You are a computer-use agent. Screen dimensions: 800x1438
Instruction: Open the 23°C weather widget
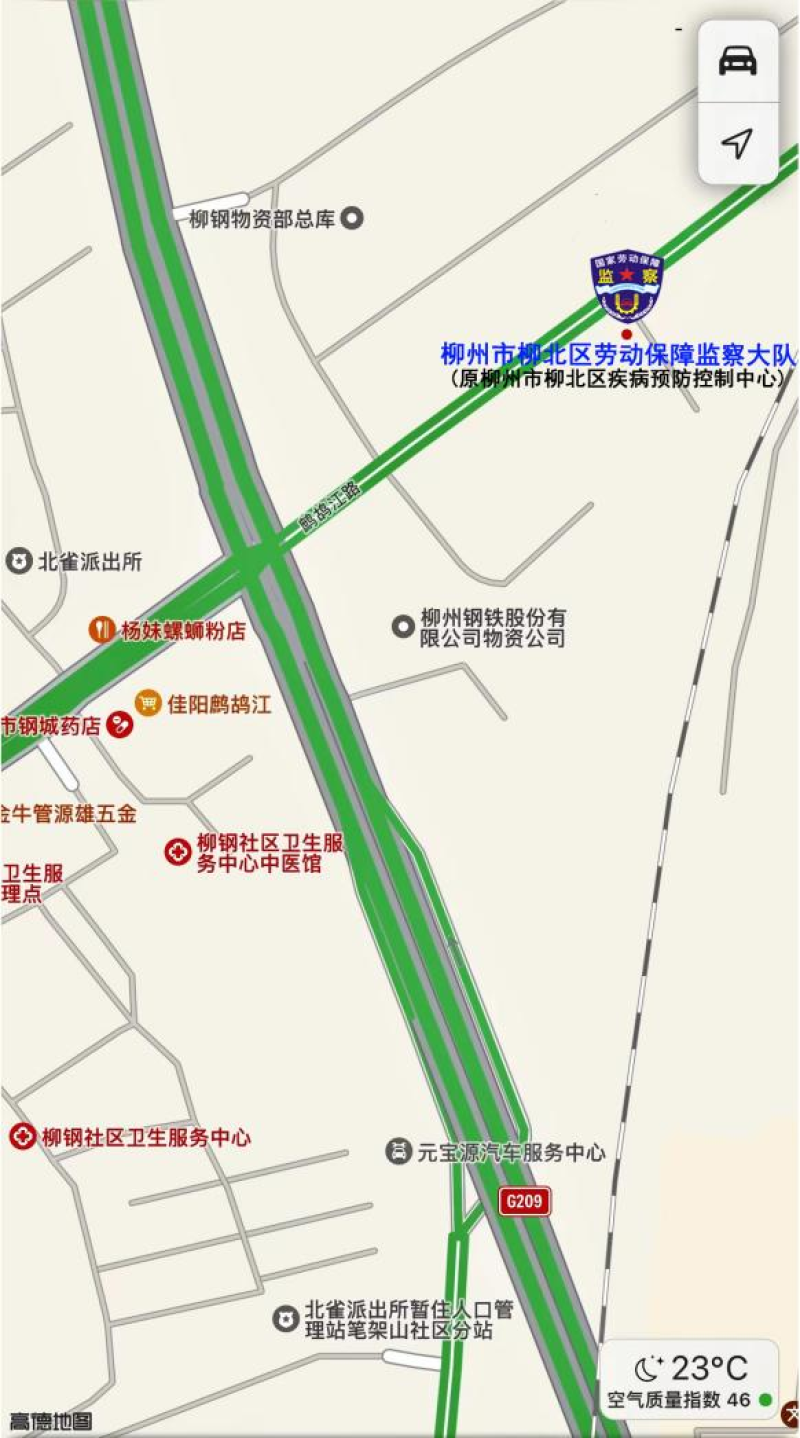pyautogui.click(x=688, y=1379)
